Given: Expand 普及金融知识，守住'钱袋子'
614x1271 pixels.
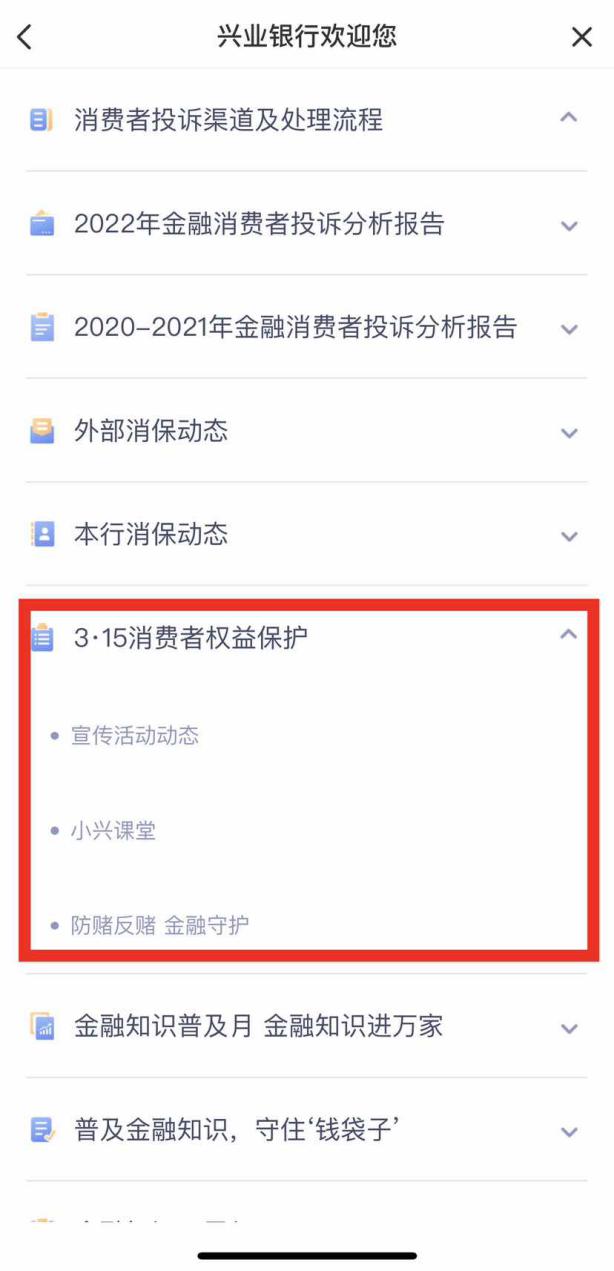Looking at the screenshot, I should tap(568, 1132).
